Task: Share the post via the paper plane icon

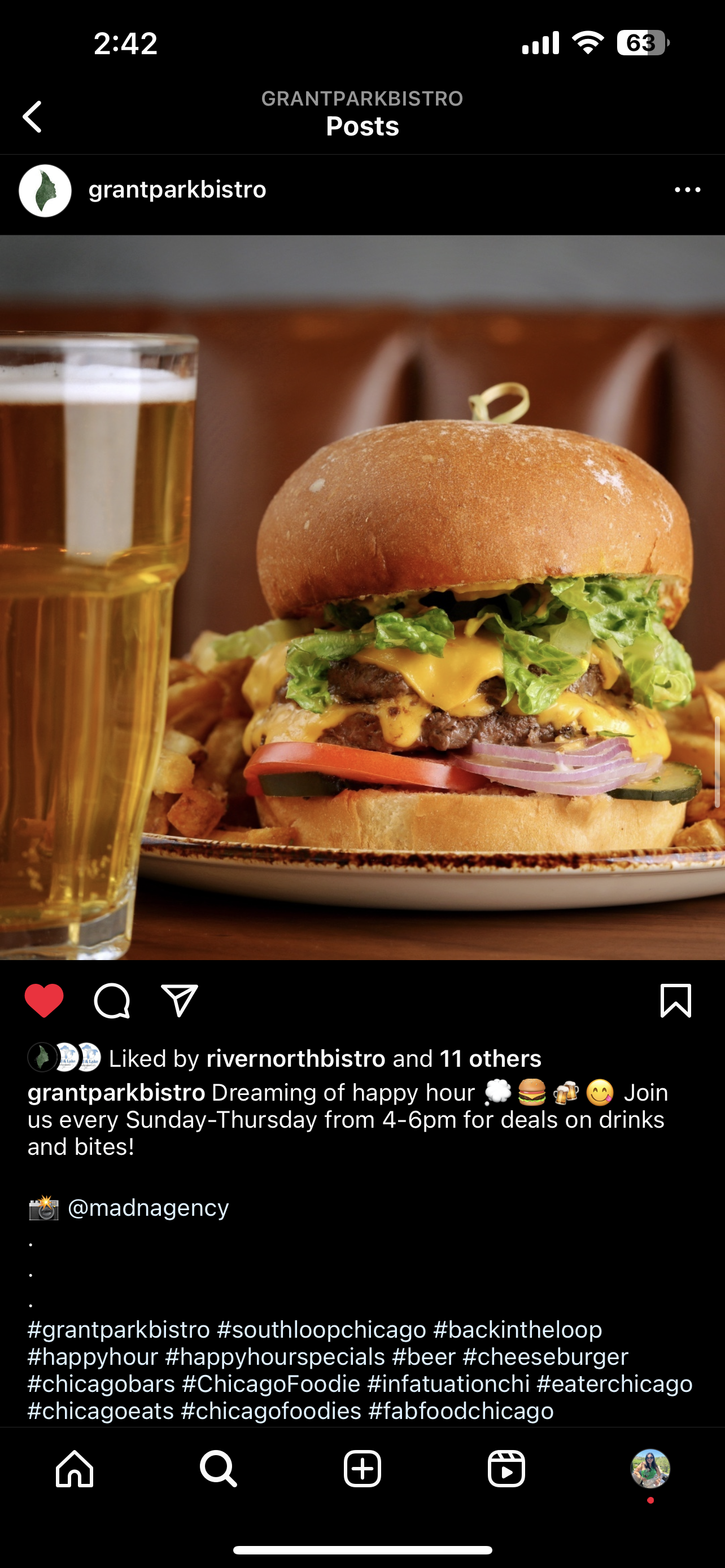Action: click(180, 1001)
